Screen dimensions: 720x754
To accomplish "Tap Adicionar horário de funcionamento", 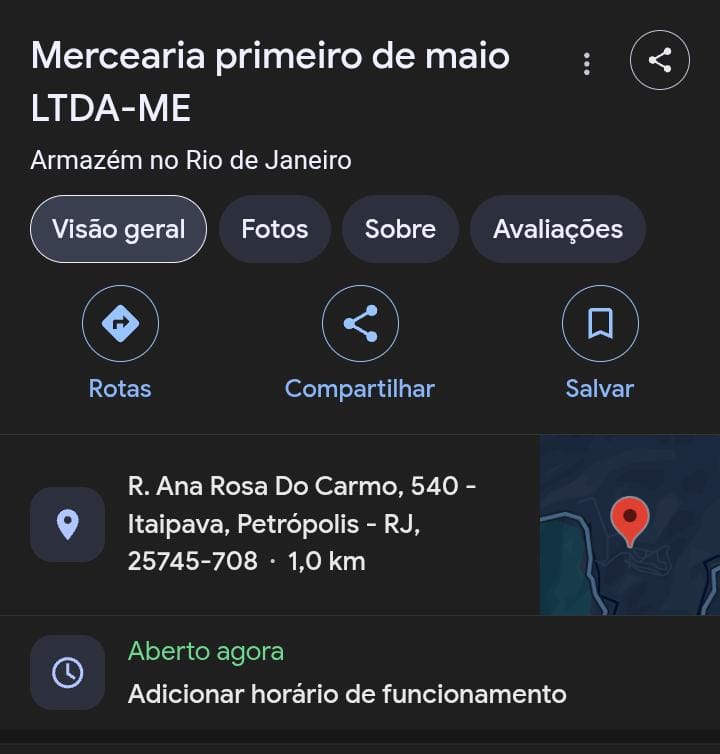I will tap(346, 693).
